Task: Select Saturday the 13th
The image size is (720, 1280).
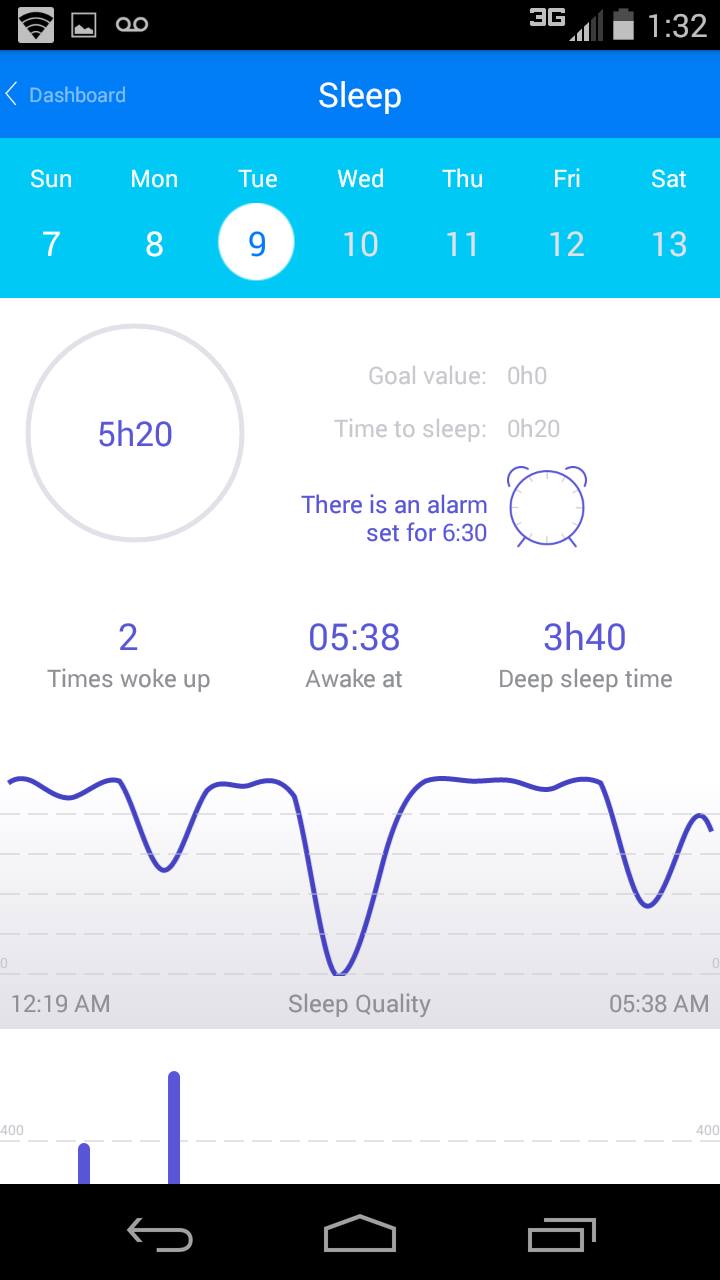Action: [668, 243]
